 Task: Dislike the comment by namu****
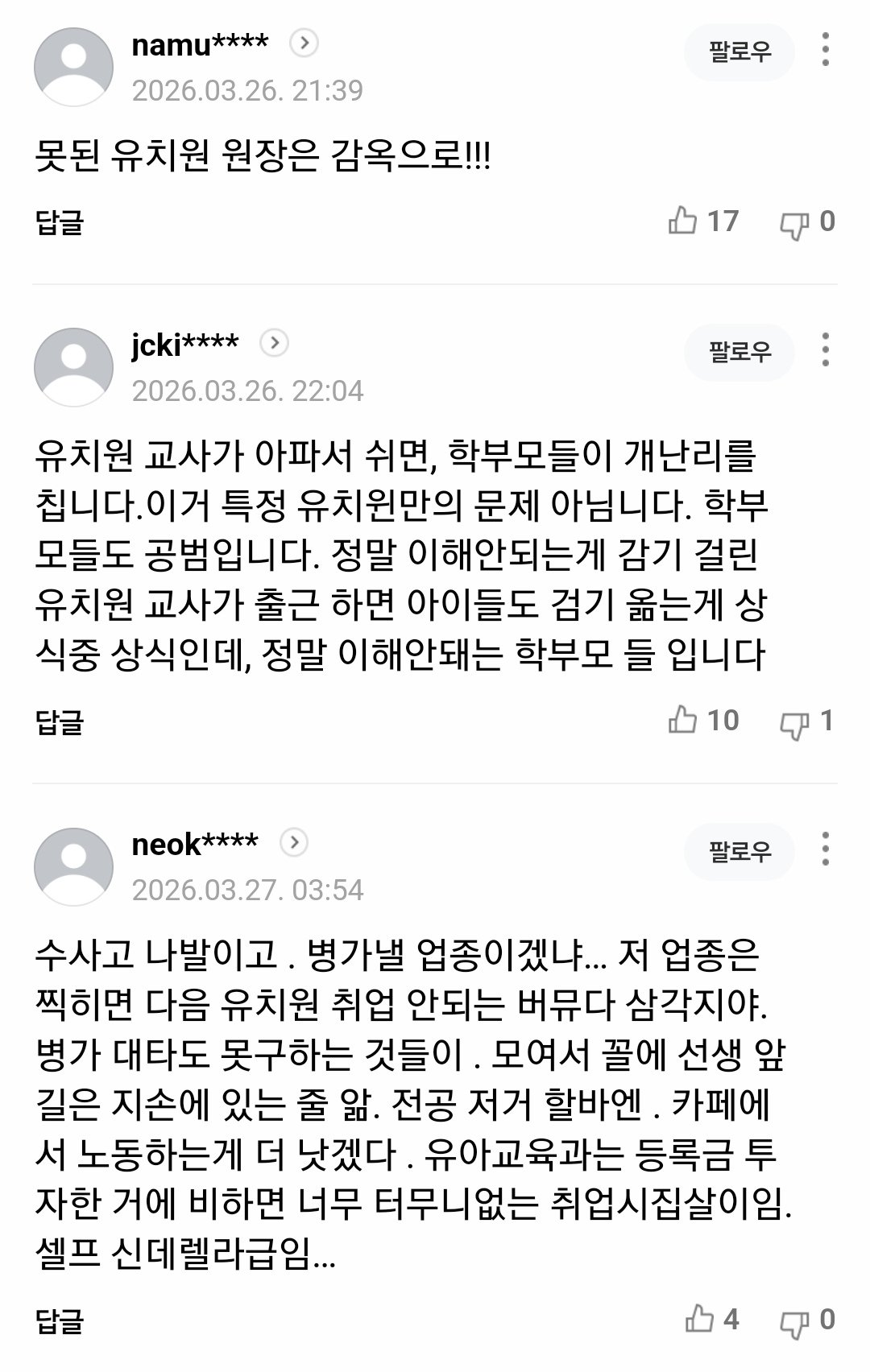794,224
